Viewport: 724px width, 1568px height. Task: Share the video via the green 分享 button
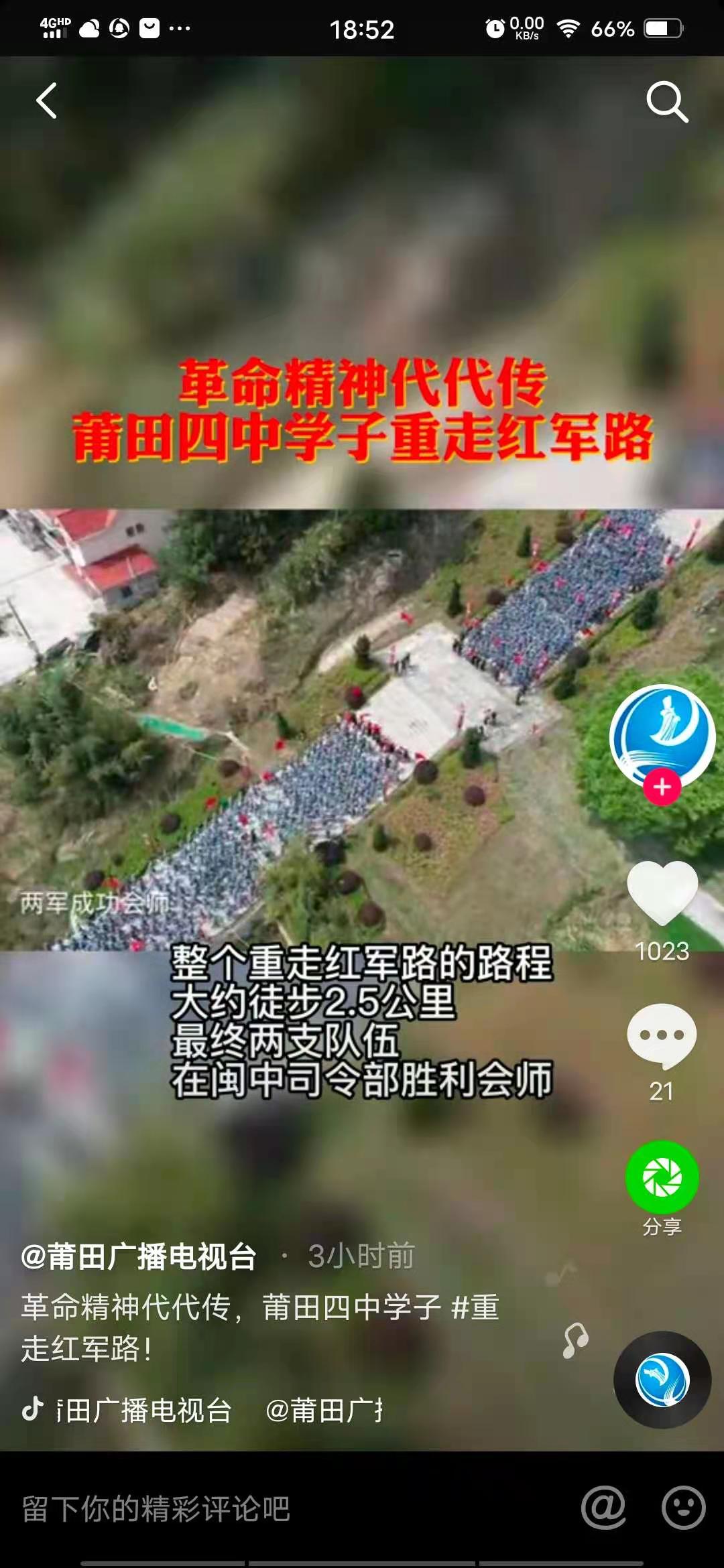tap(662, 1178)
